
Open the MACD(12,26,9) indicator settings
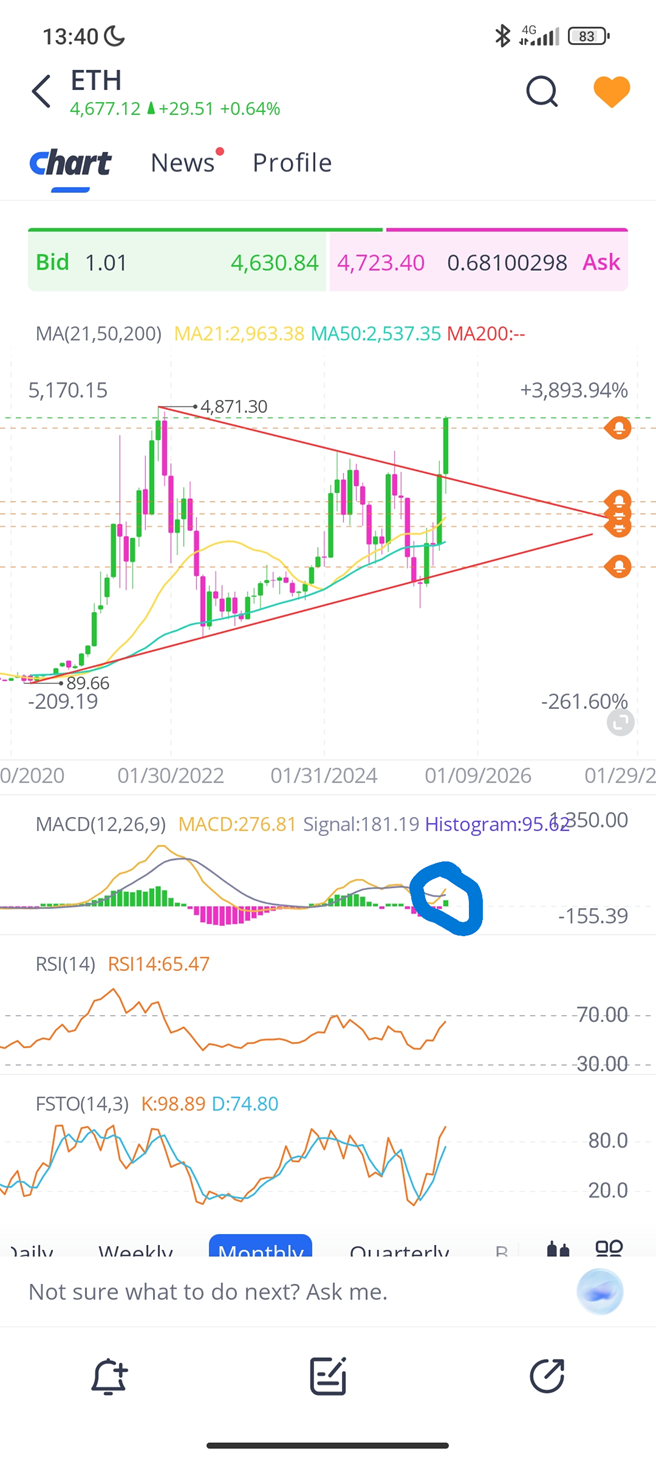pos(103,825)
